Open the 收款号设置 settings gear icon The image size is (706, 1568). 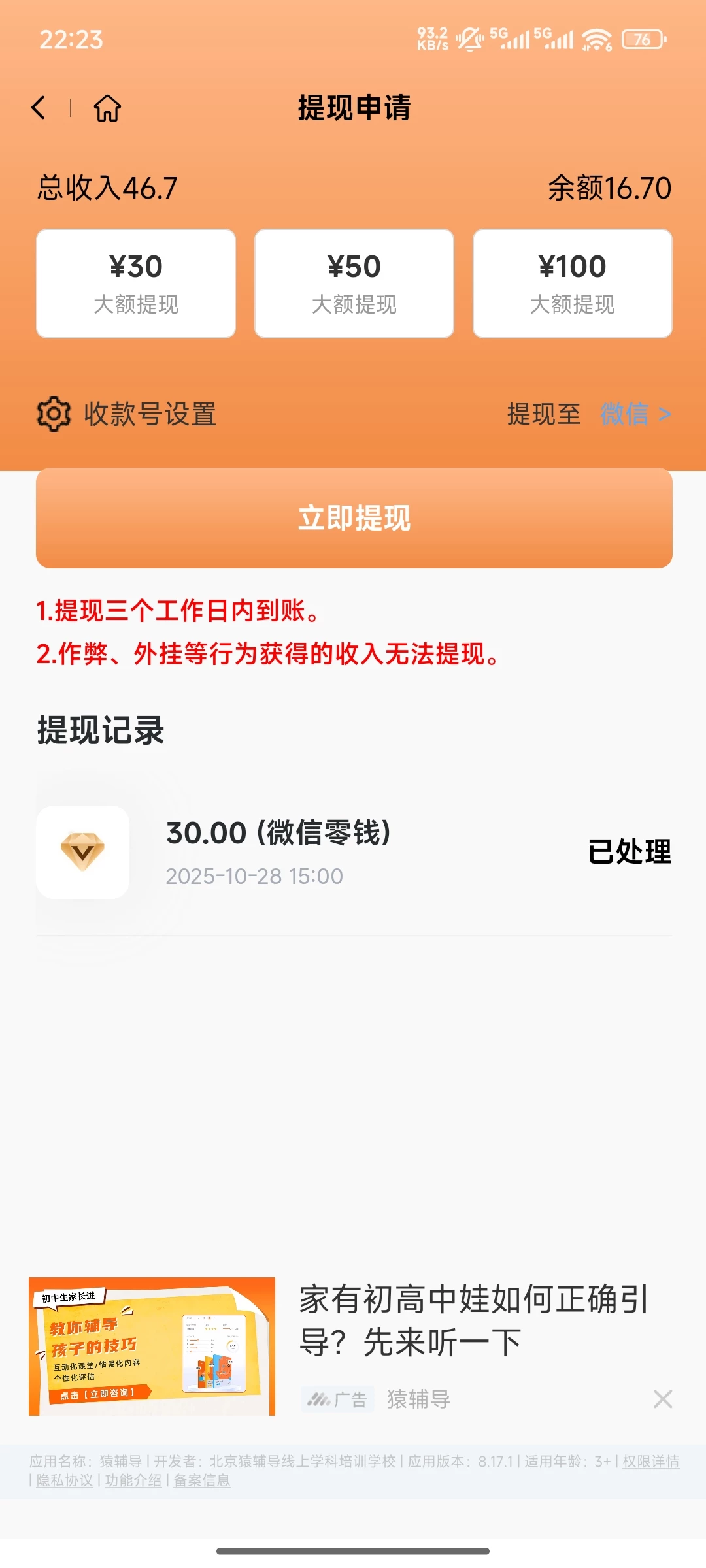click(x=53, y=414)
